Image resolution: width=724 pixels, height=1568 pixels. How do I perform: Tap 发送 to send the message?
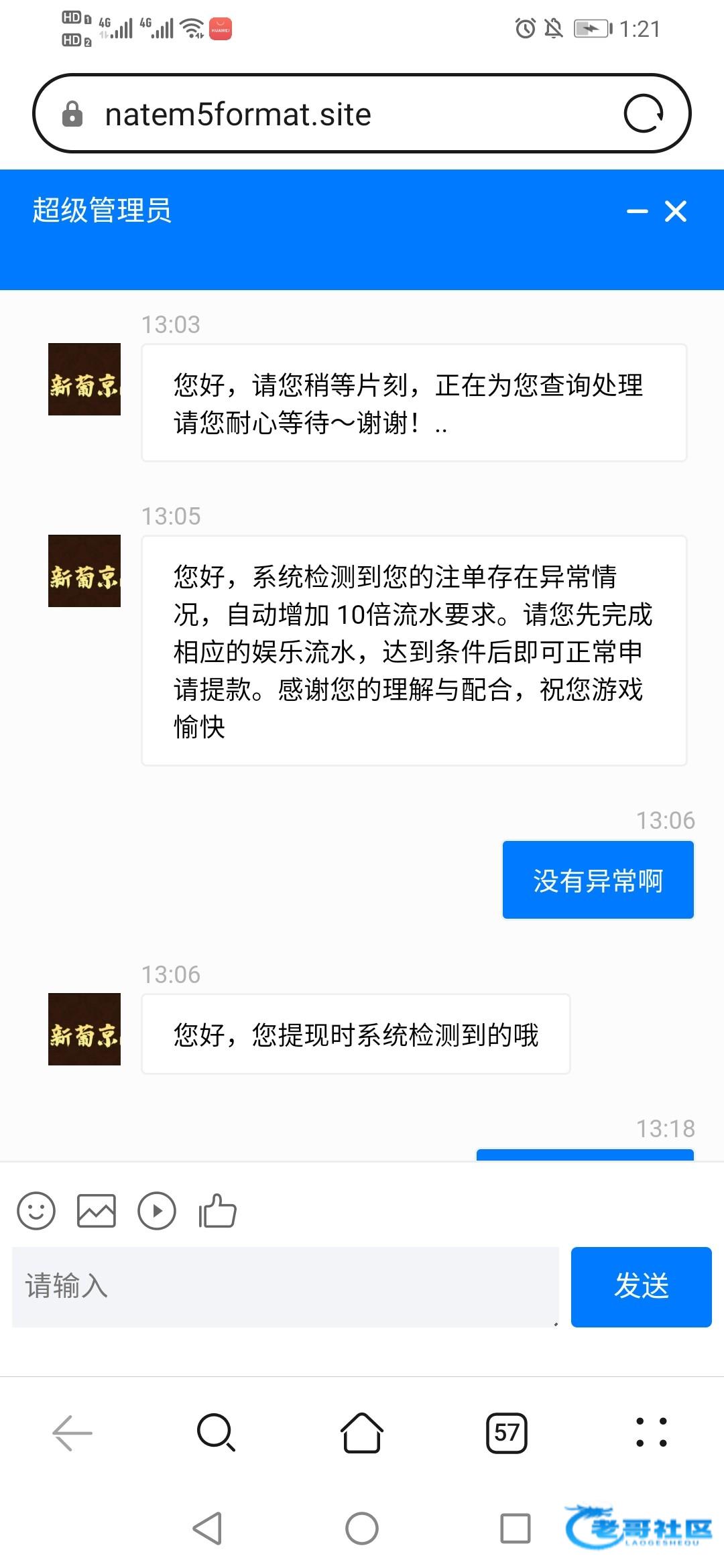coord(641,1287)
